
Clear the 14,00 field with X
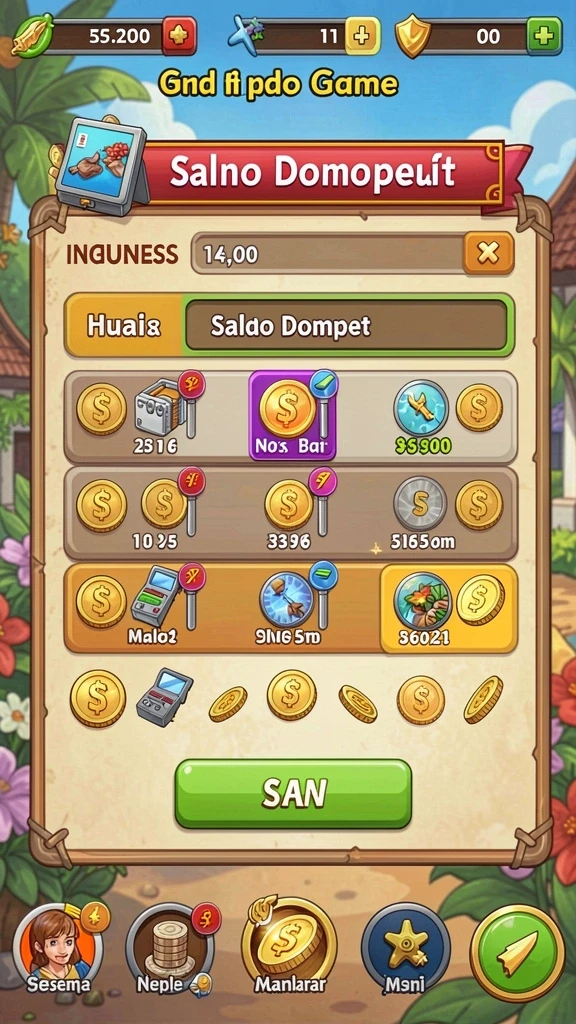[x=488, y=253]
